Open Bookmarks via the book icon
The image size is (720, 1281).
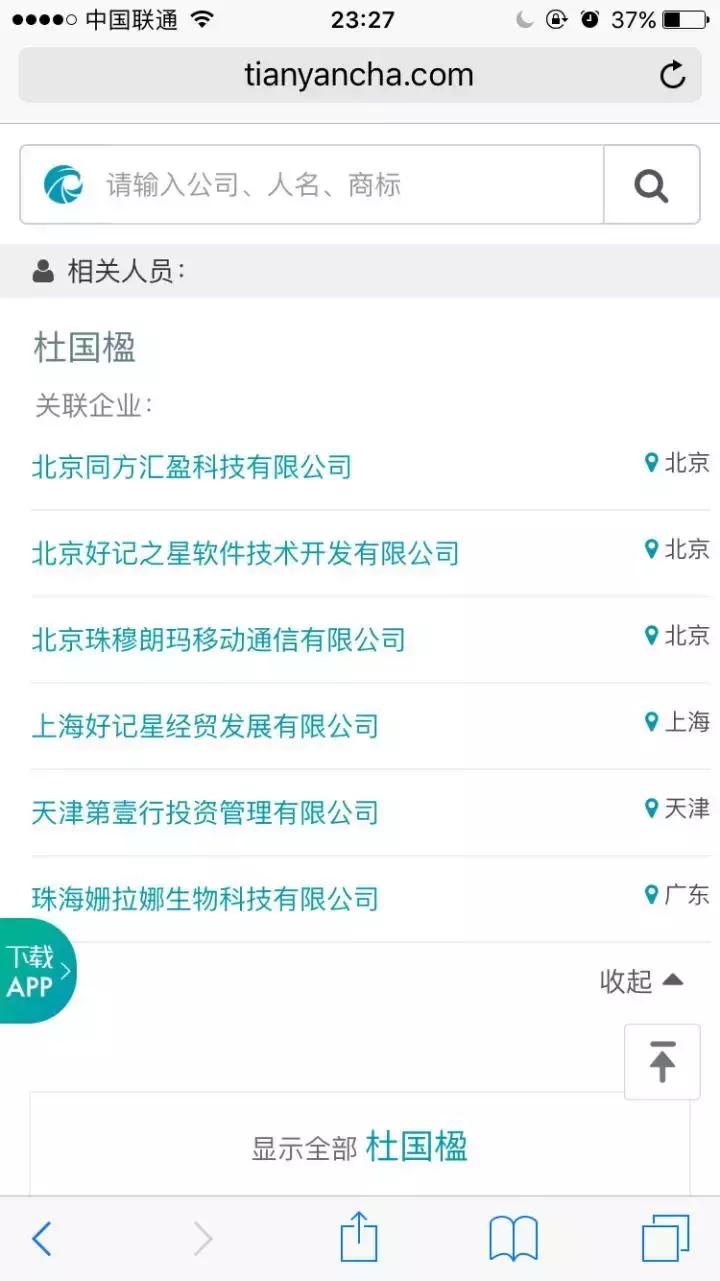coord(514,1237)
